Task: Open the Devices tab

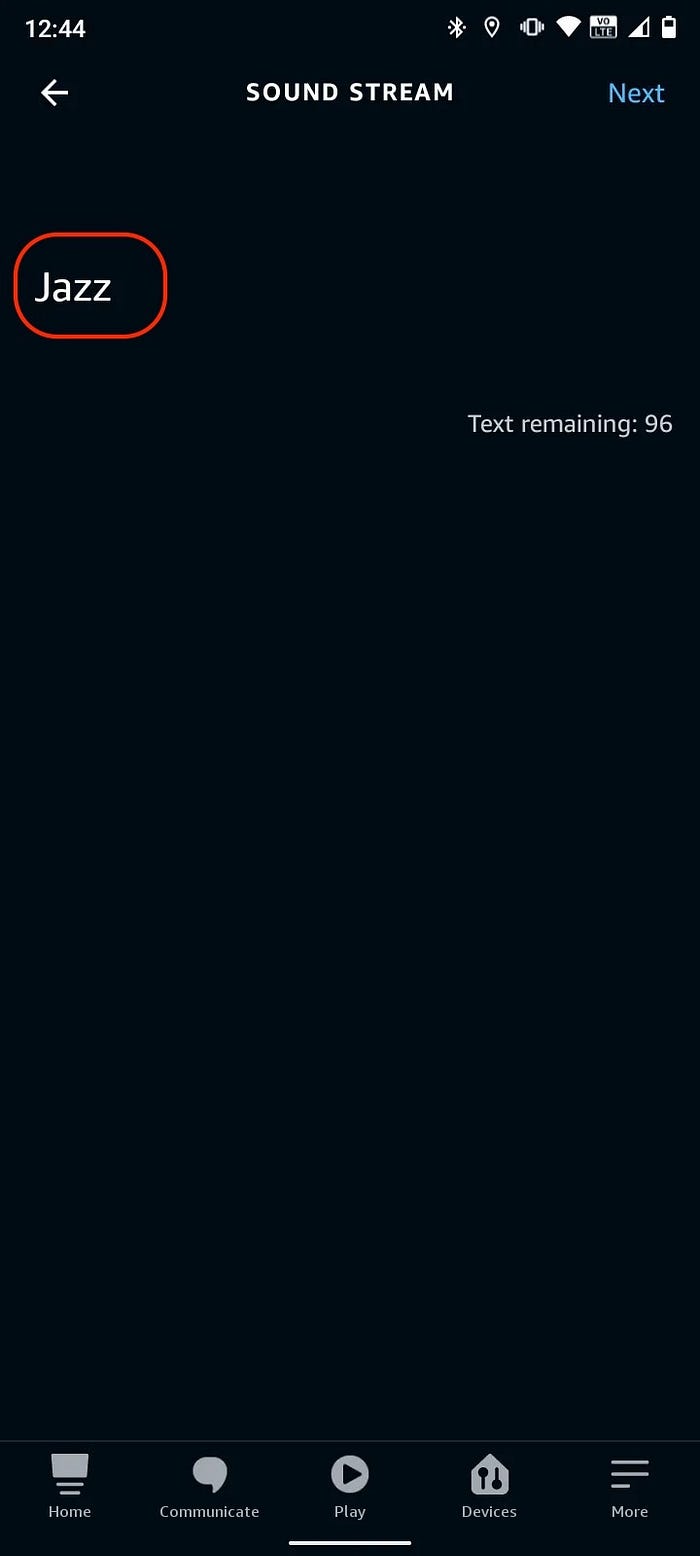Action: [489, 1486]
